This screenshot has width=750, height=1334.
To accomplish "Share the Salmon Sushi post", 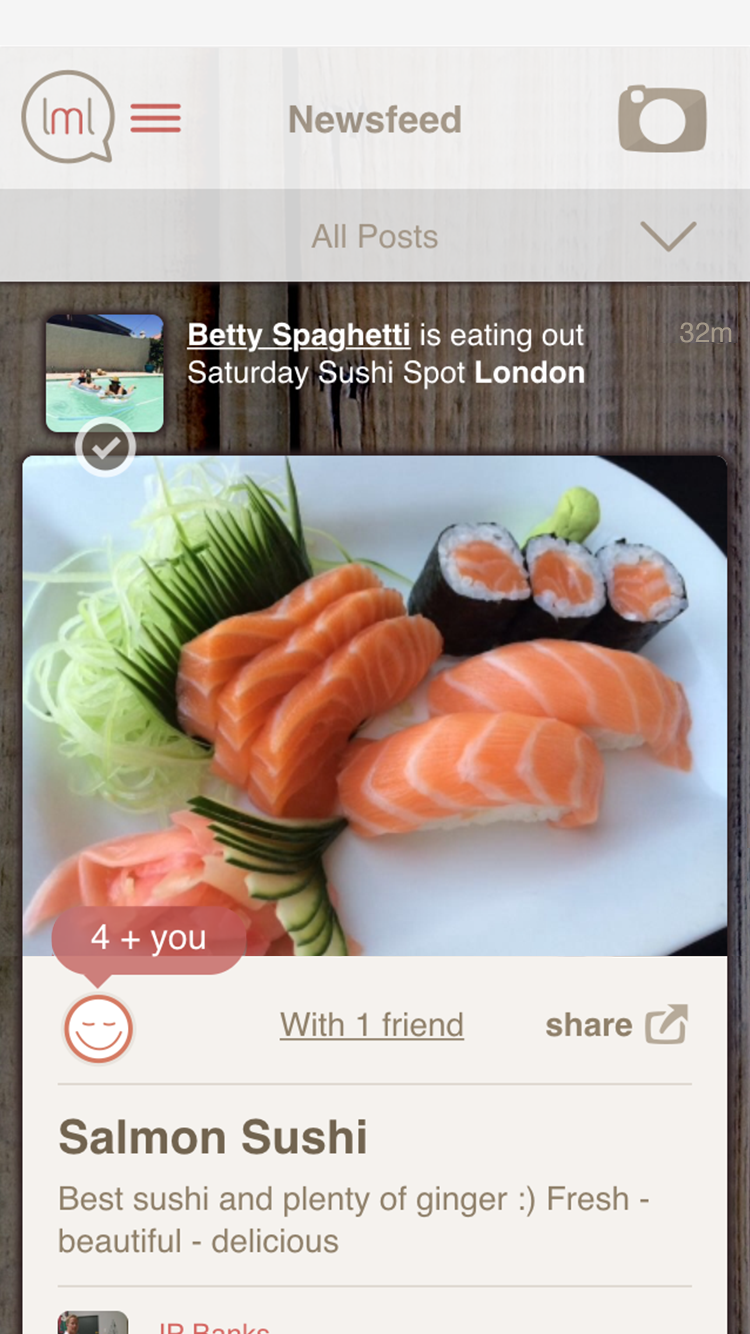I will [x=616, y=1025].
